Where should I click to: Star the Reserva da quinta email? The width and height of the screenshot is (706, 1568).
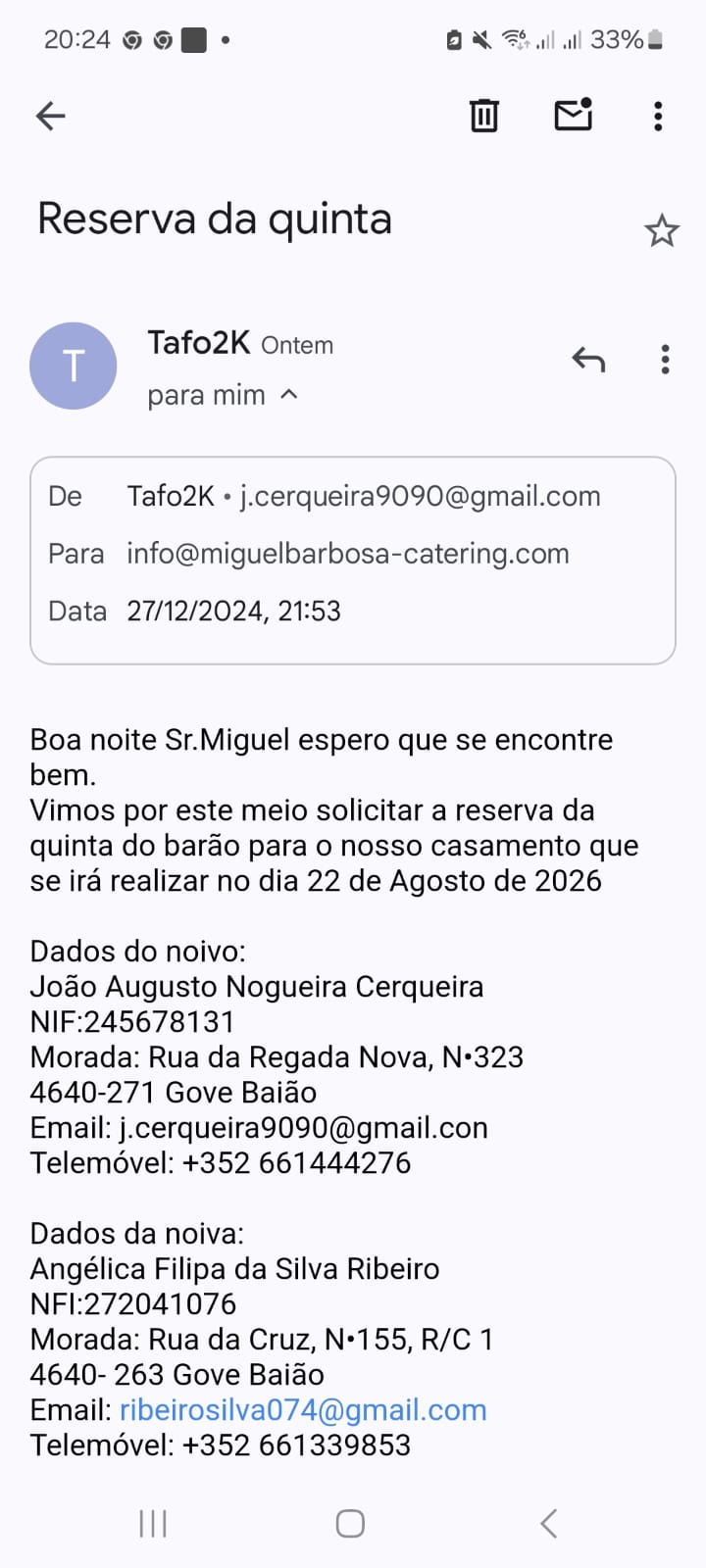click(x=662, y=231)
